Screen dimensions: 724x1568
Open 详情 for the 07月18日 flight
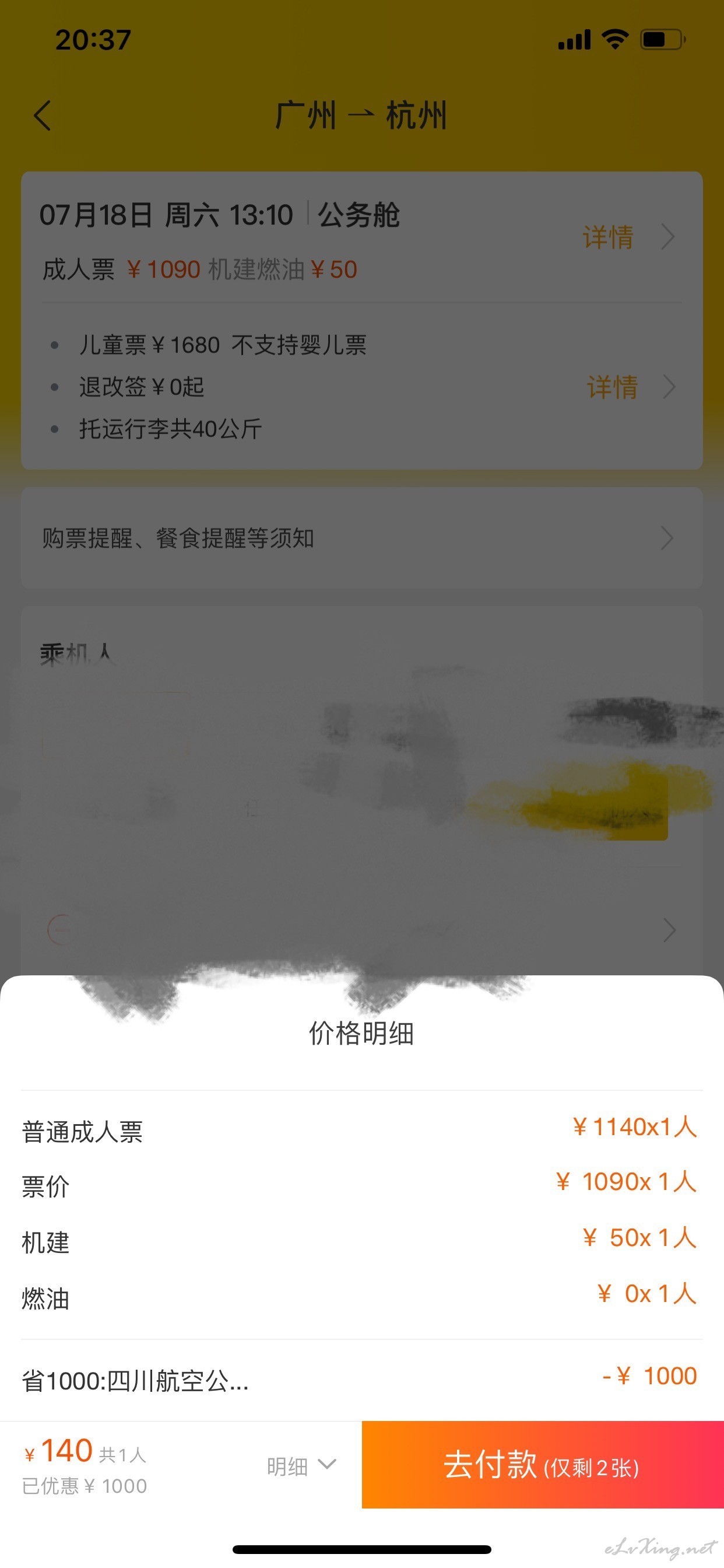tap(628, 237)
